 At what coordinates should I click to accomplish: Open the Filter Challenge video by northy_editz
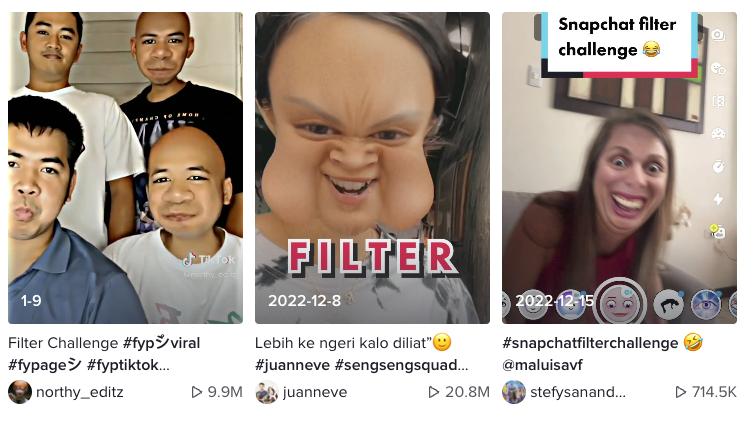(125, 168)
